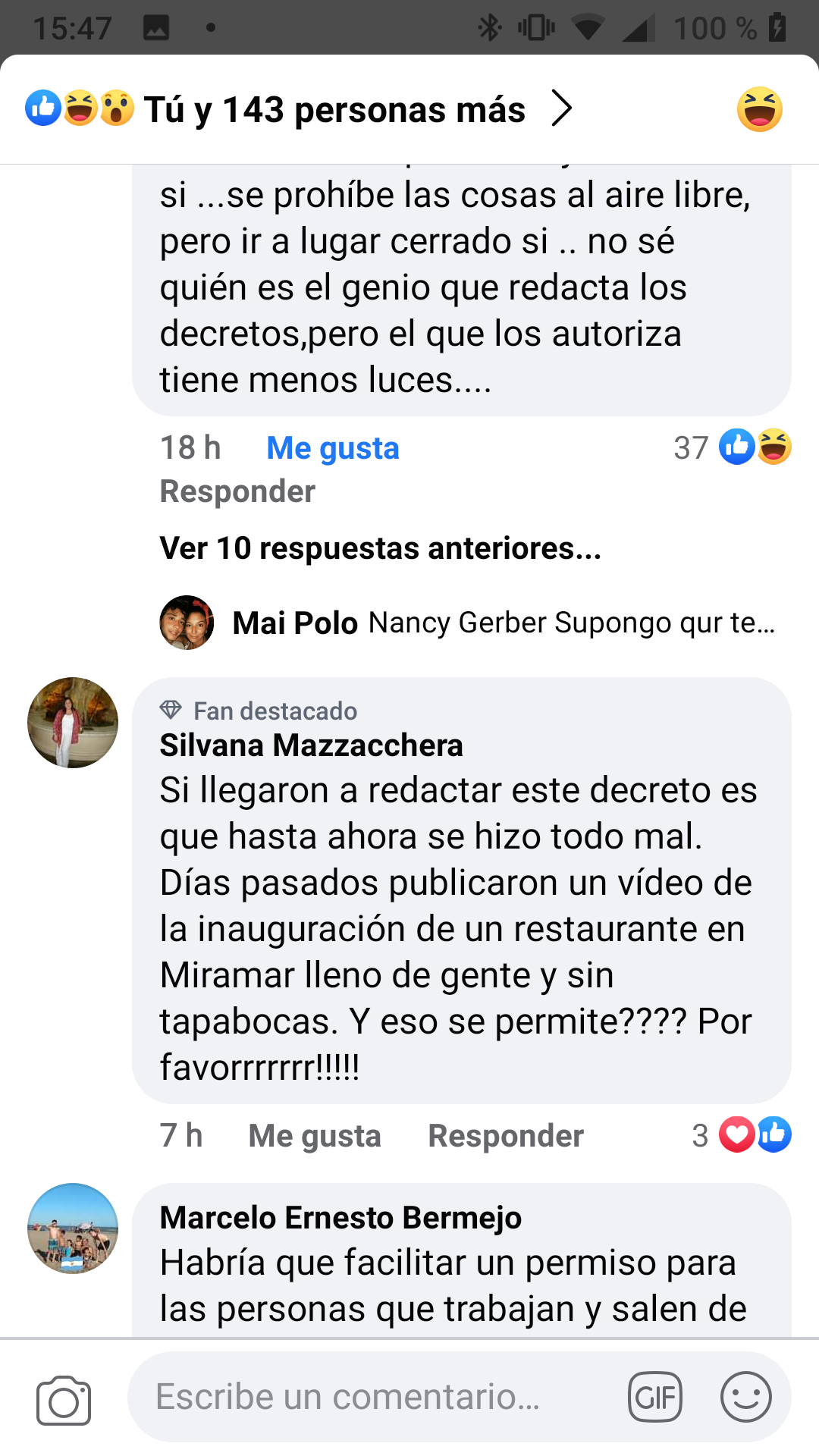Like Silvana Mazzacchera's comment
The width and height of the screenshot is (819, 1456).
pyautogui.click(x=315, y=1136)
